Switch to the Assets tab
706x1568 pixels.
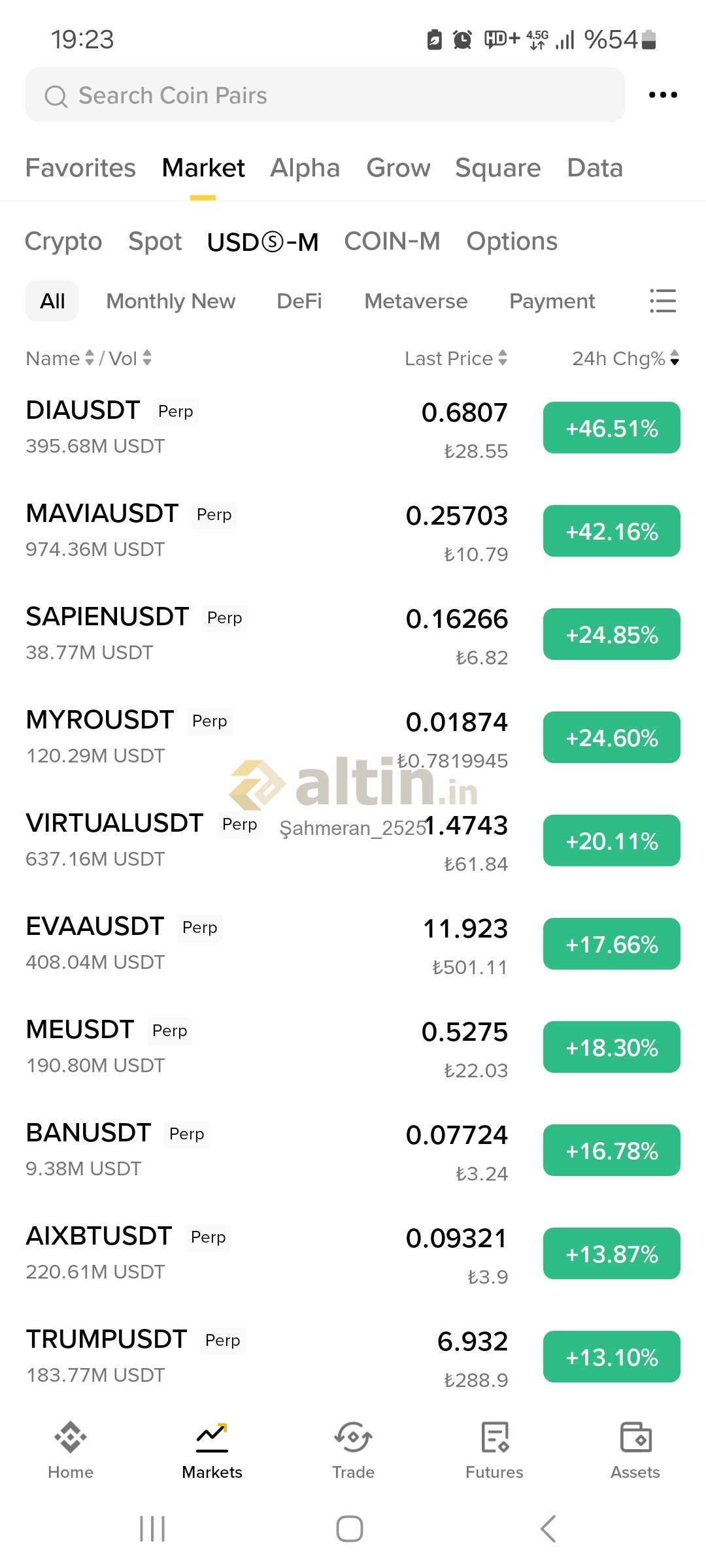tap(635, 1450)
